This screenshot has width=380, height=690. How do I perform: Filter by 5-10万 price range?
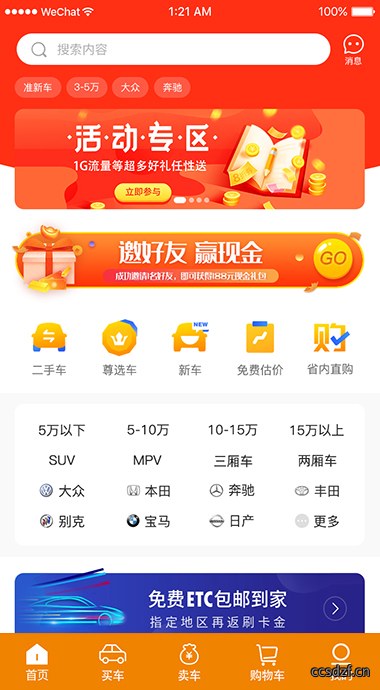tap(148, 430)
